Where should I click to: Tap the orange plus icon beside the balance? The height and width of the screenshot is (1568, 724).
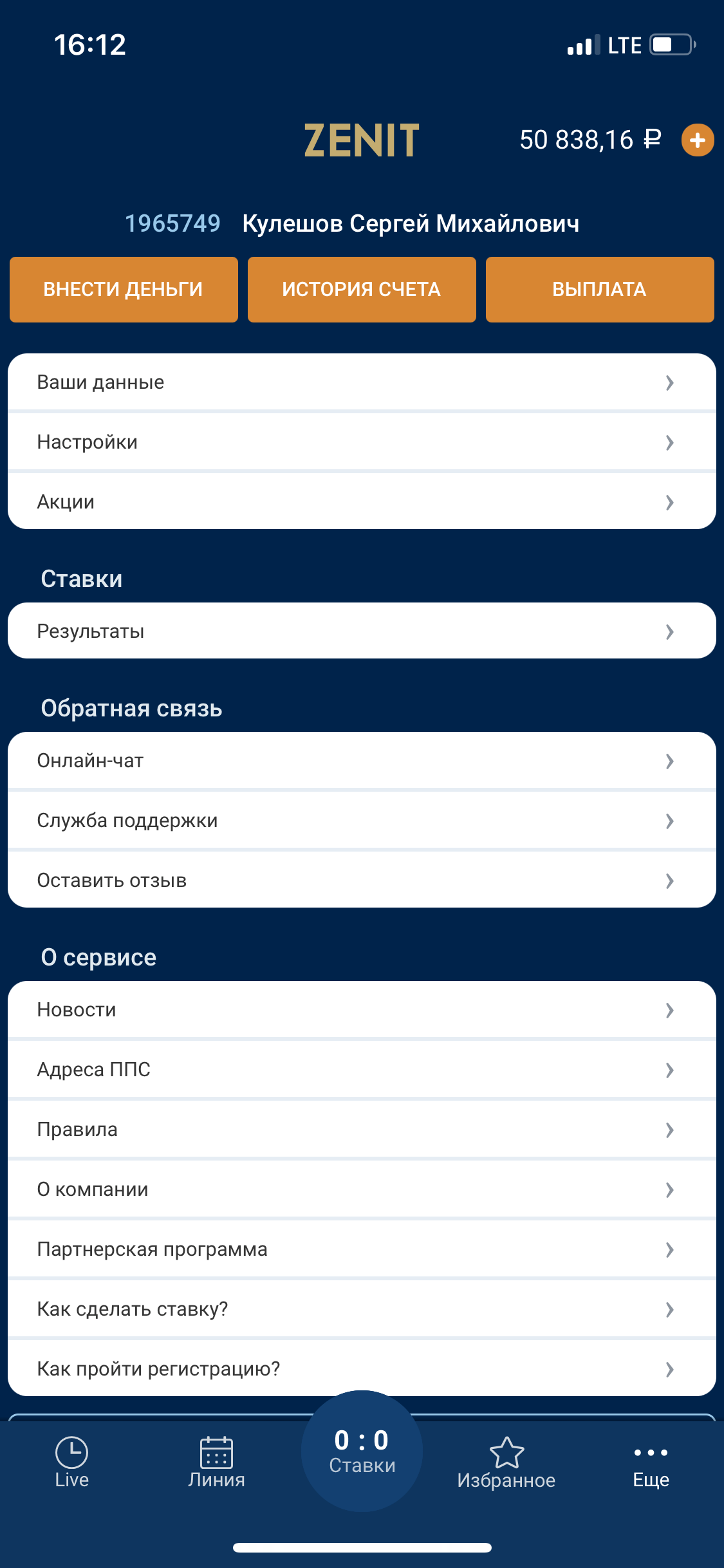[x=698, y=140]
